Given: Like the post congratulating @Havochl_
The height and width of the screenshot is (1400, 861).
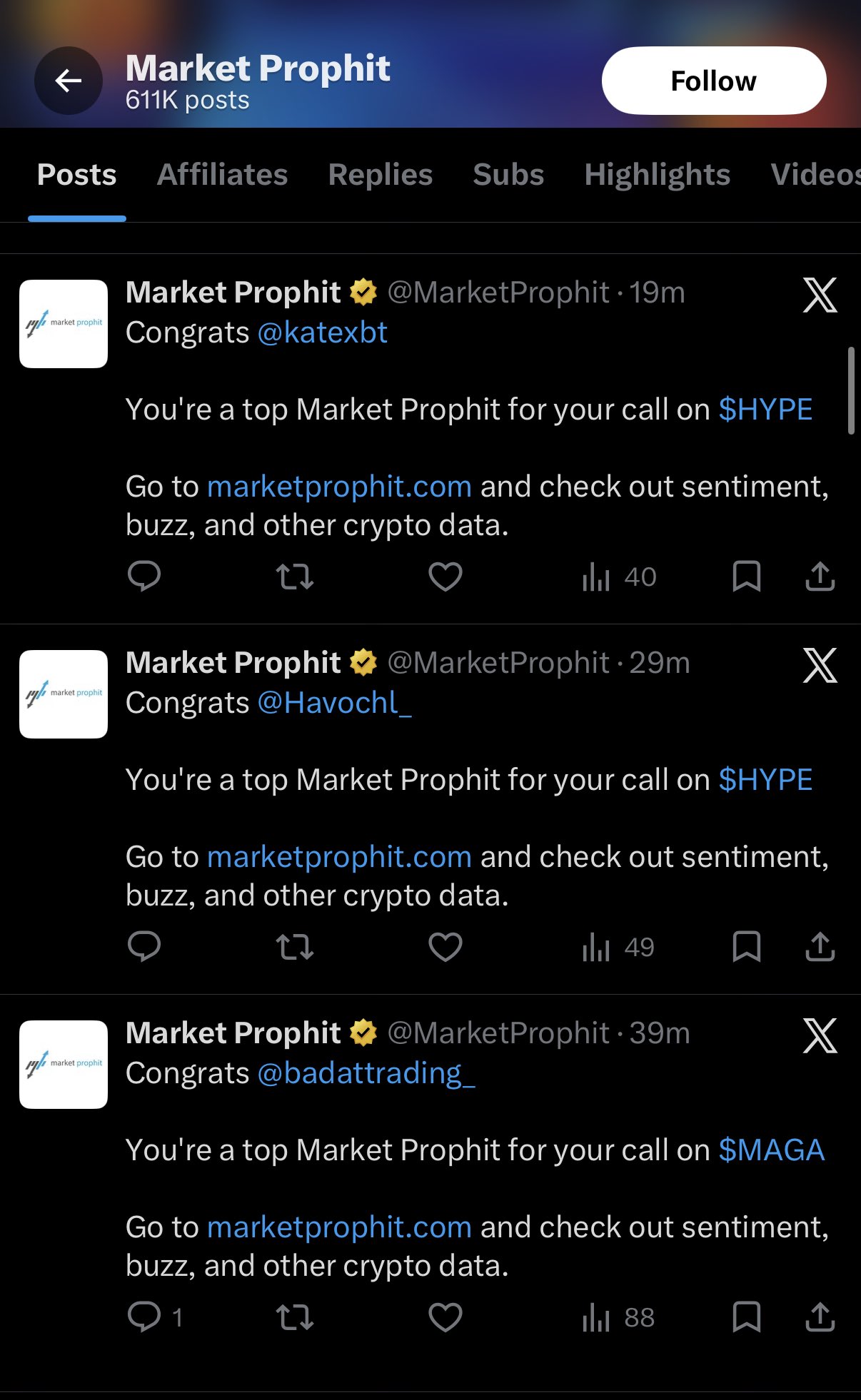Looking at the screenshot, I should 445,947.
